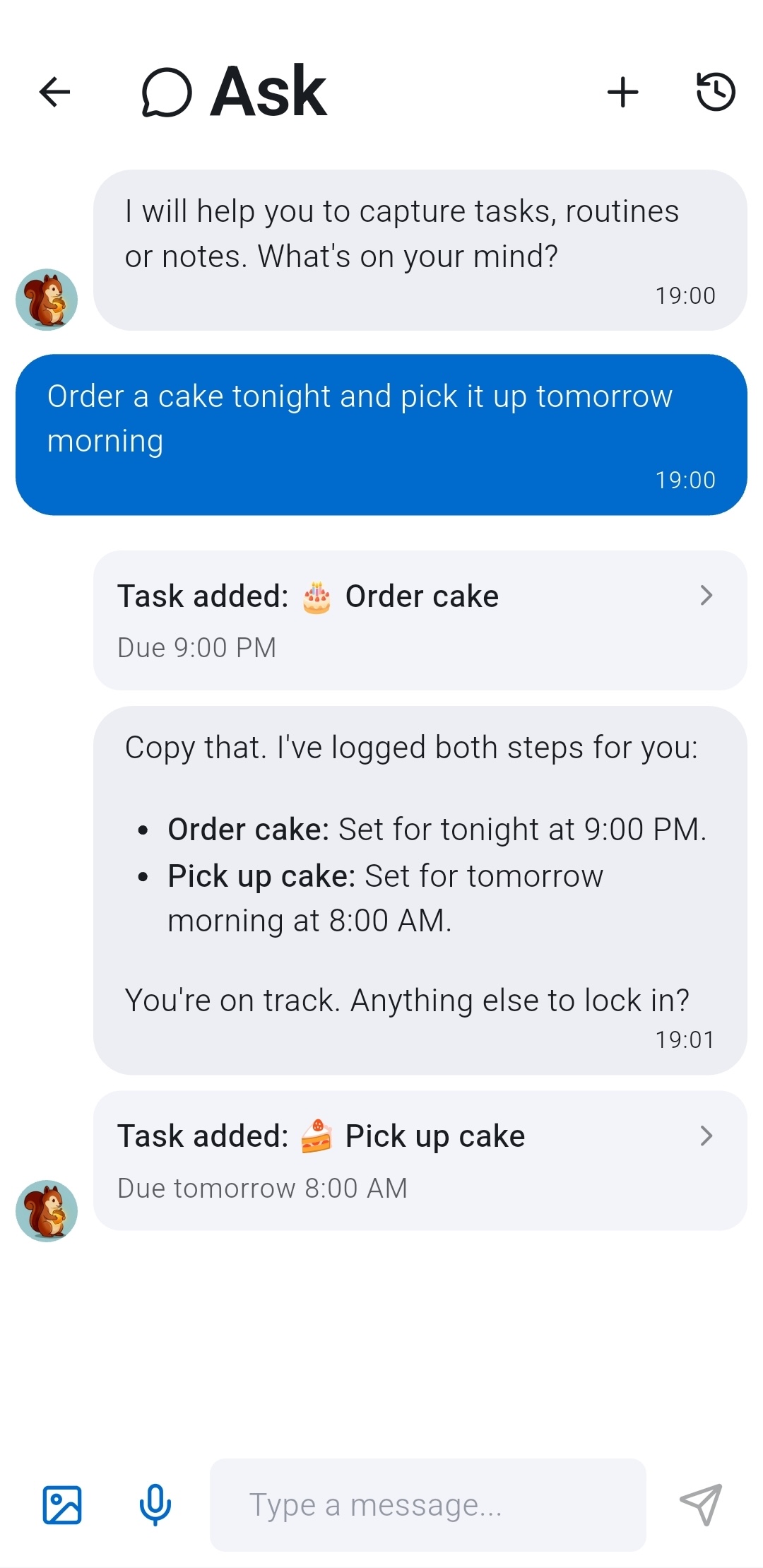
Task: Attach an image to the message
Action: (x=62, y=1504)
